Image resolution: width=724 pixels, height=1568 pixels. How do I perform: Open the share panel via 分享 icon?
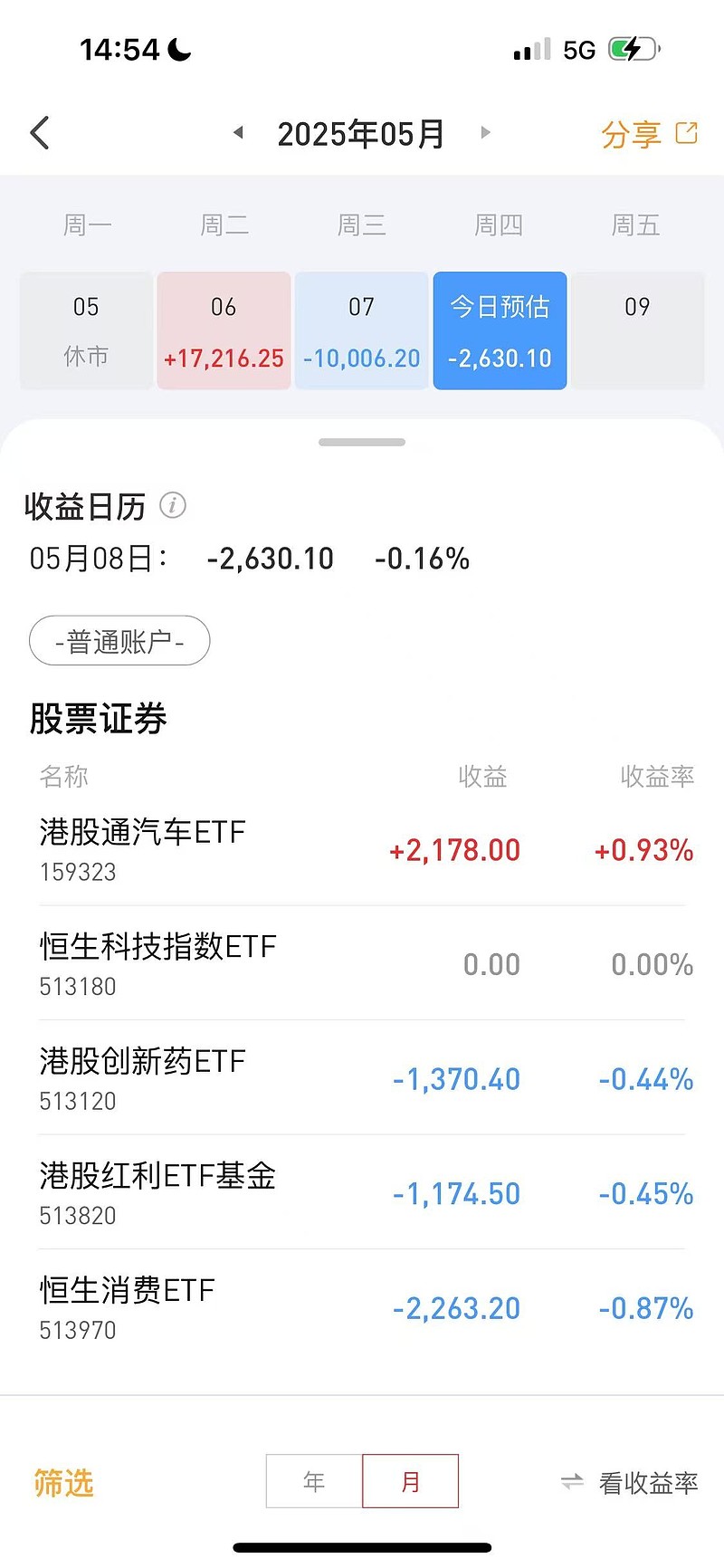648,131
